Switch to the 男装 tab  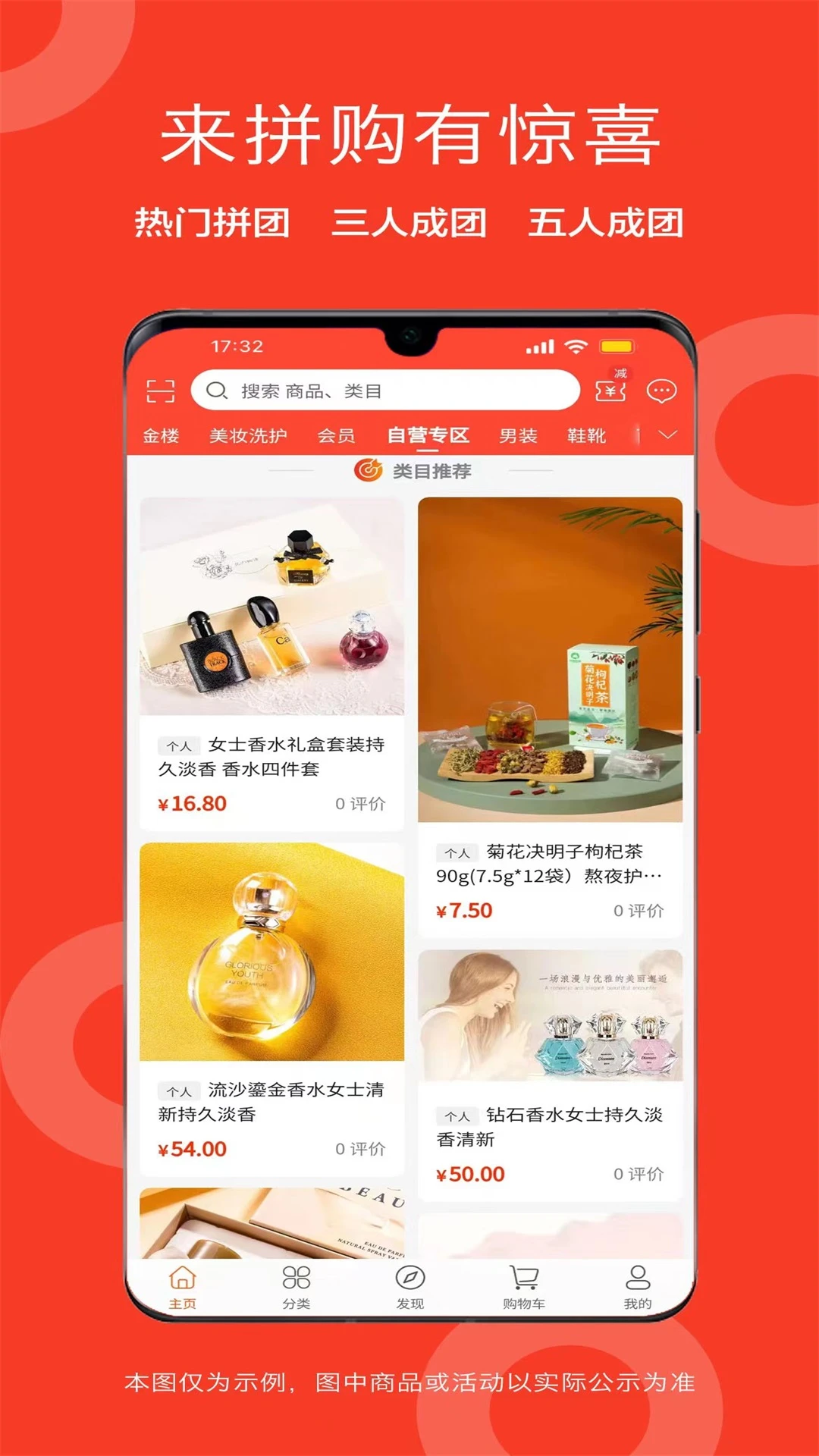518,435
